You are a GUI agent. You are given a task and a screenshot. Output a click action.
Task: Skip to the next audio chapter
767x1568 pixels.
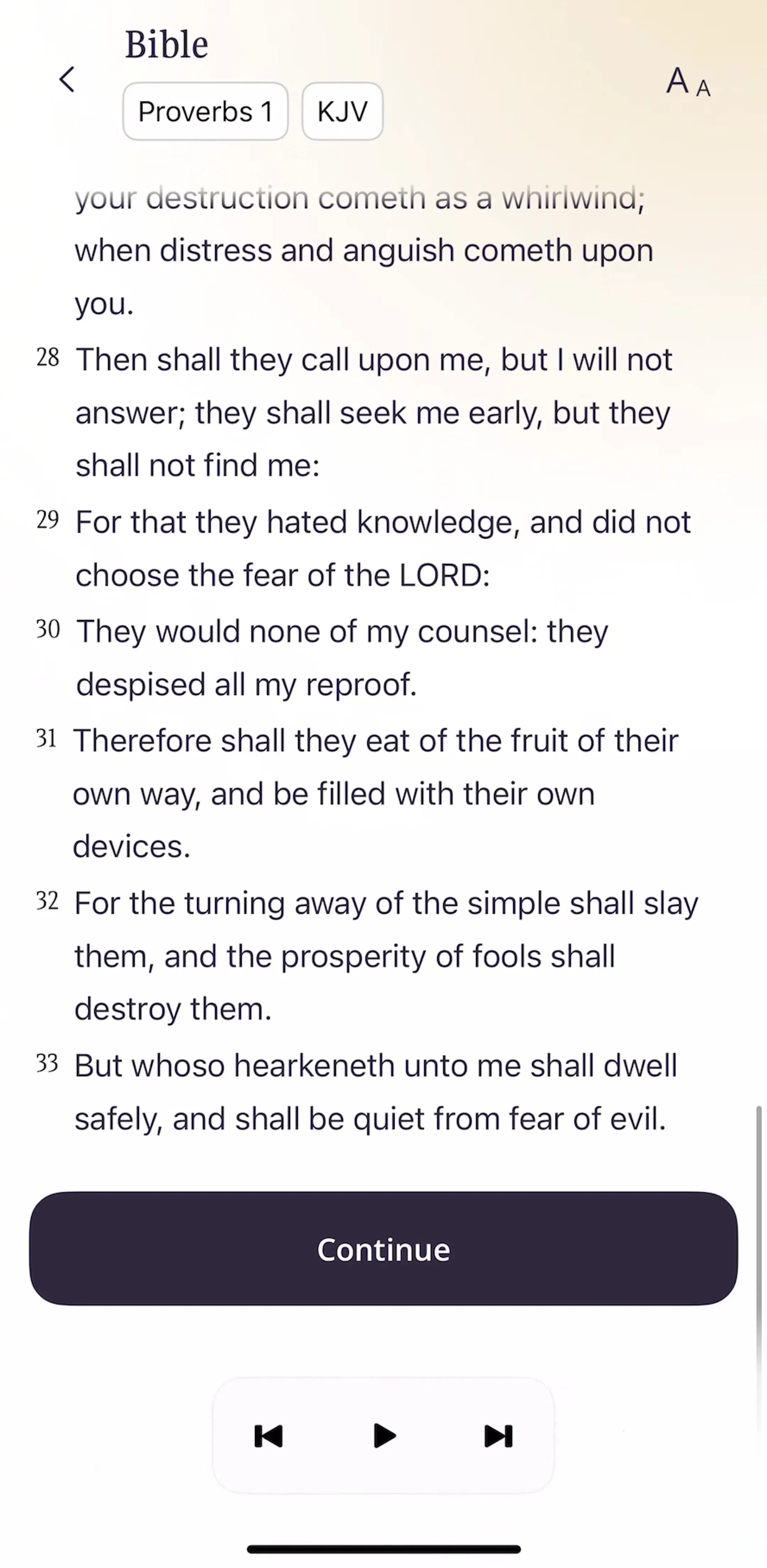point(499,1436)
